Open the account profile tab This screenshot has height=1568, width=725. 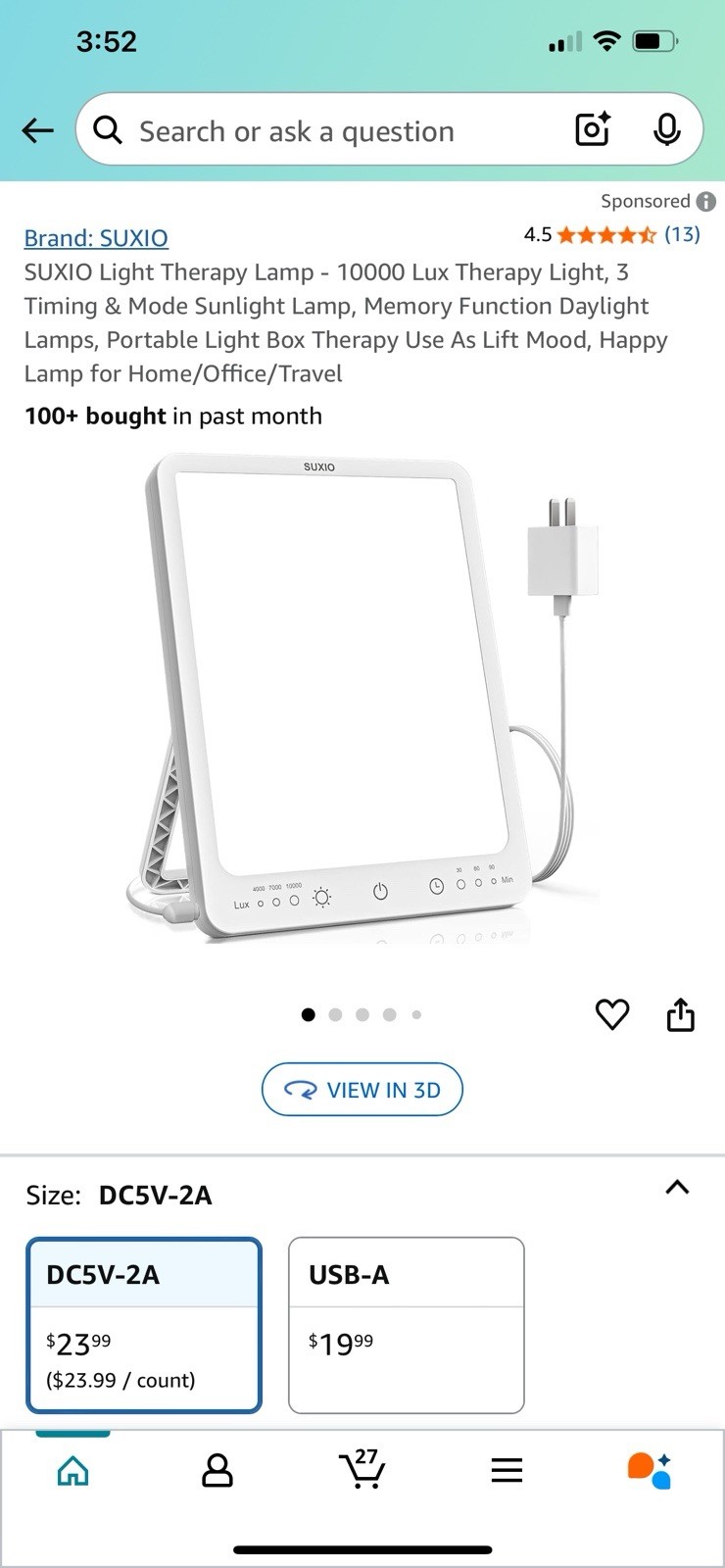217,1470
